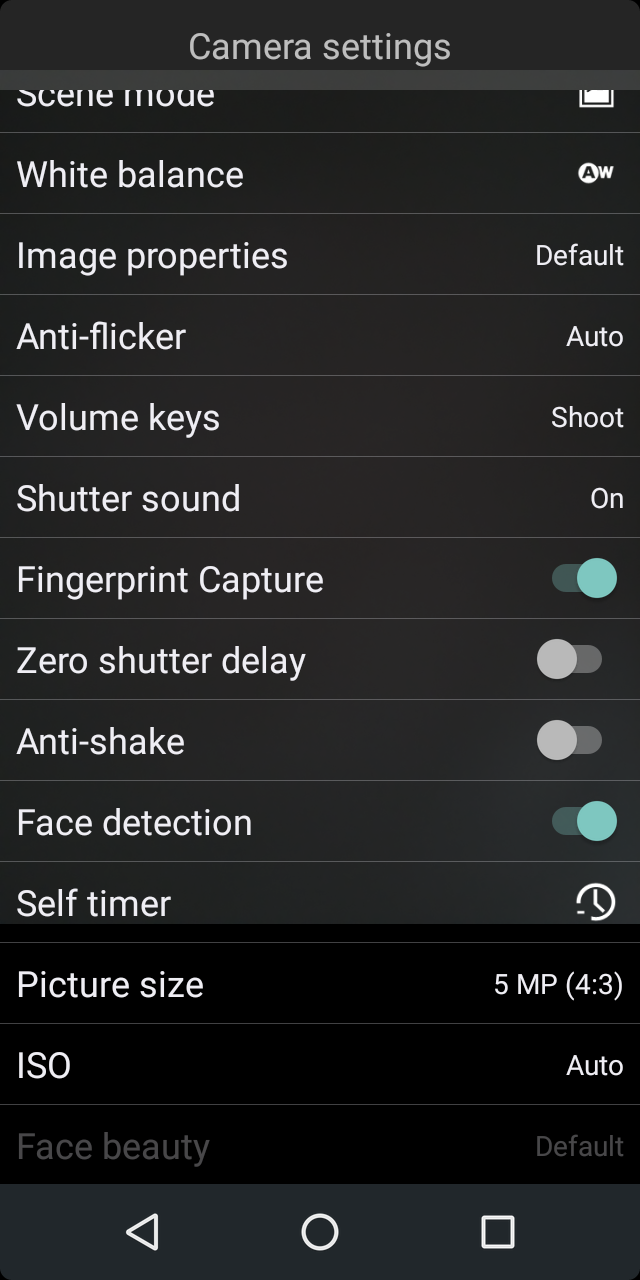Turn on Anti-shake
This screenshot has width=640, height=1280.
[x=570, y=741]
